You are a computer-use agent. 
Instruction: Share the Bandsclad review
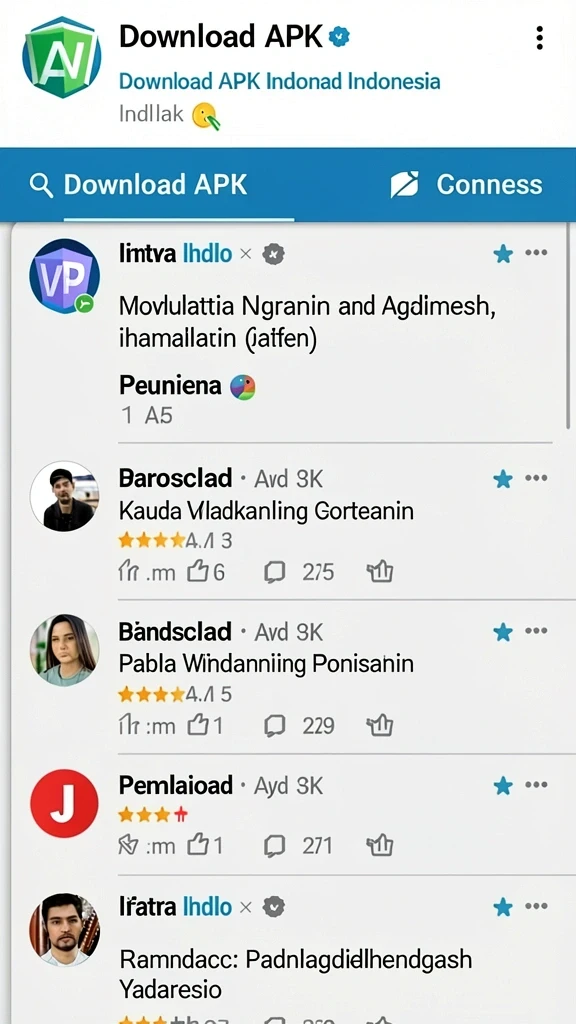[379, 726]
